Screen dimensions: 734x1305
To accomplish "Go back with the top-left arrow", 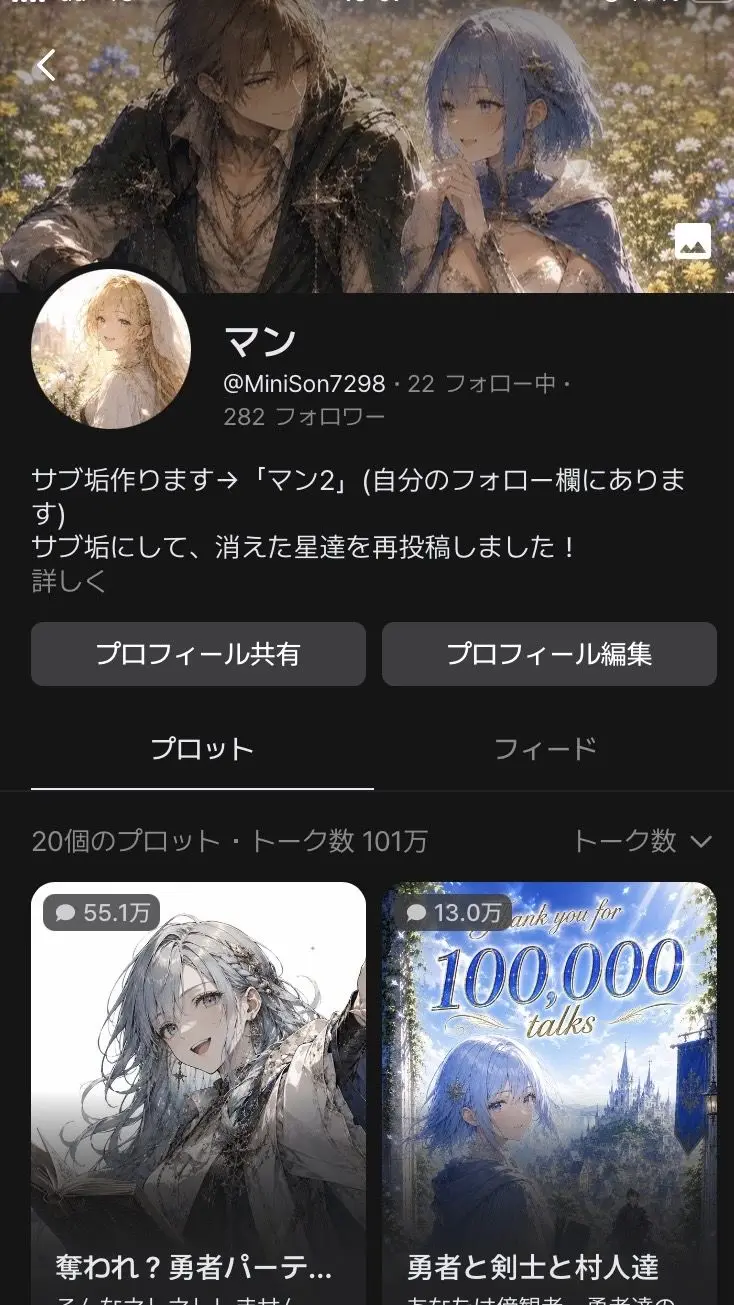I will (46, 65).
